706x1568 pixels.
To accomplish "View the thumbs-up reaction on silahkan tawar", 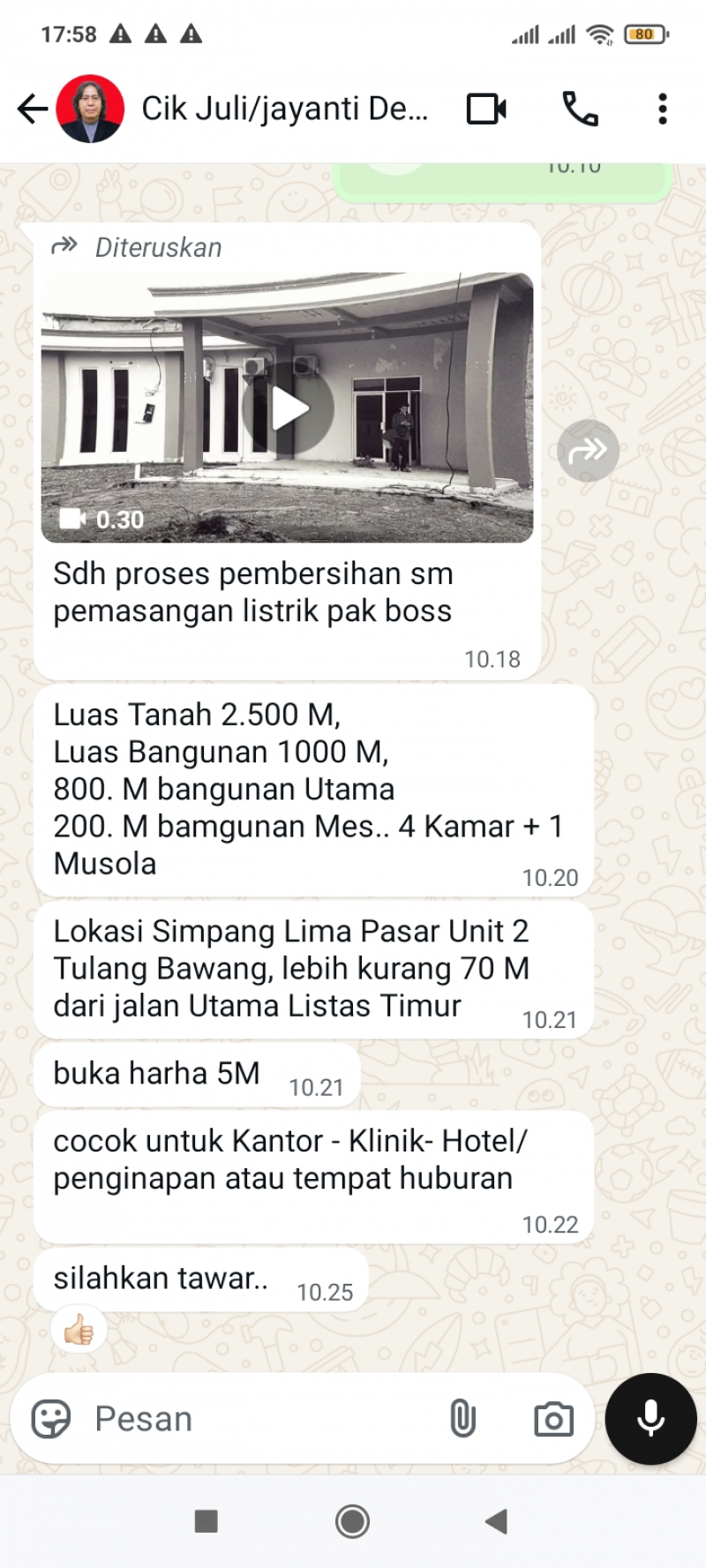I will (79, 1330).
